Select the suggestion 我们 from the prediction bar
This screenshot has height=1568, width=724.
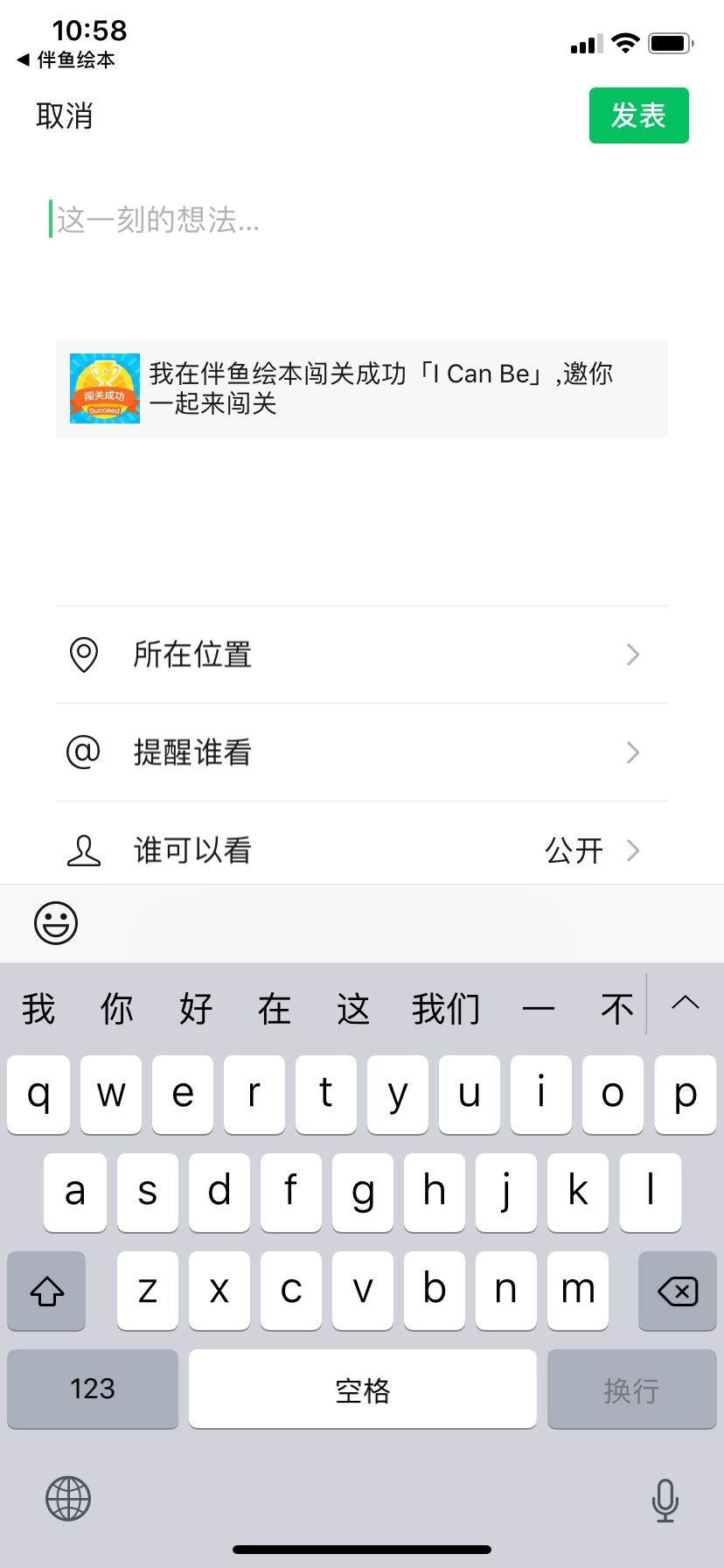click(x=447, y=1008)
